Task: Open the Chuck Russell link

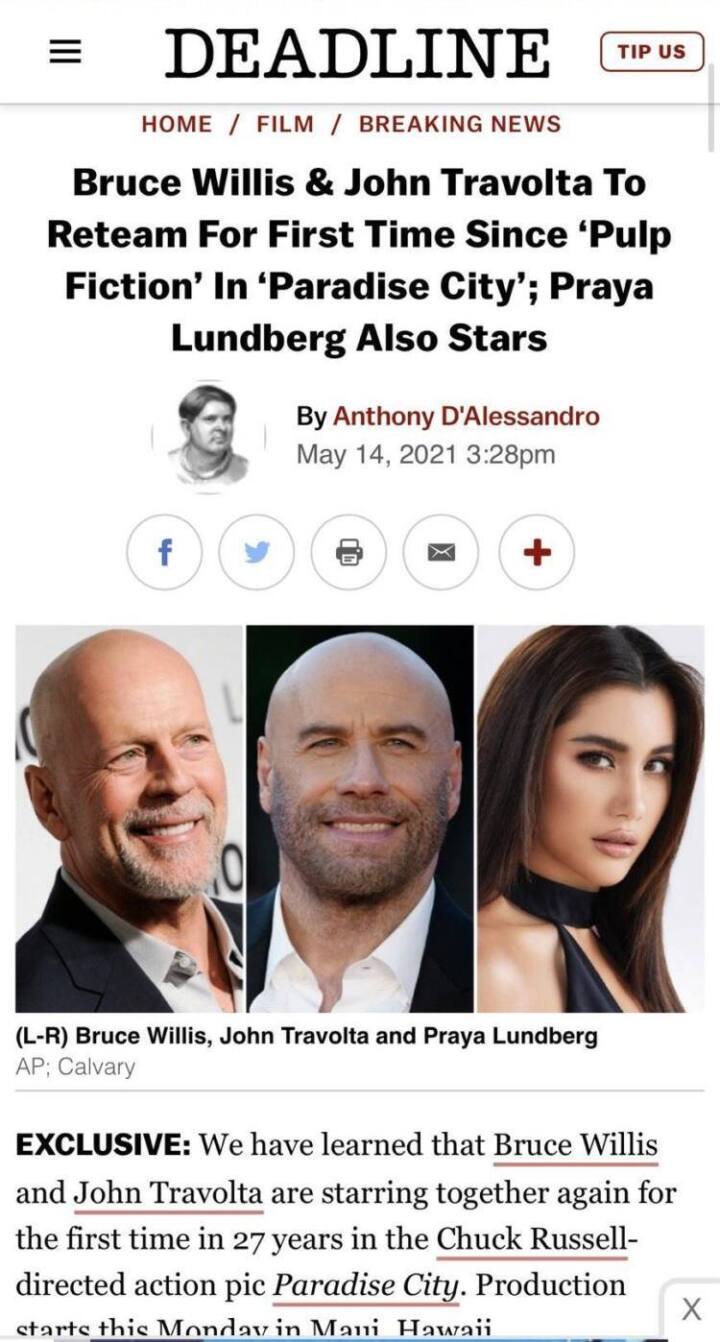Action: tap(530, 1239)
